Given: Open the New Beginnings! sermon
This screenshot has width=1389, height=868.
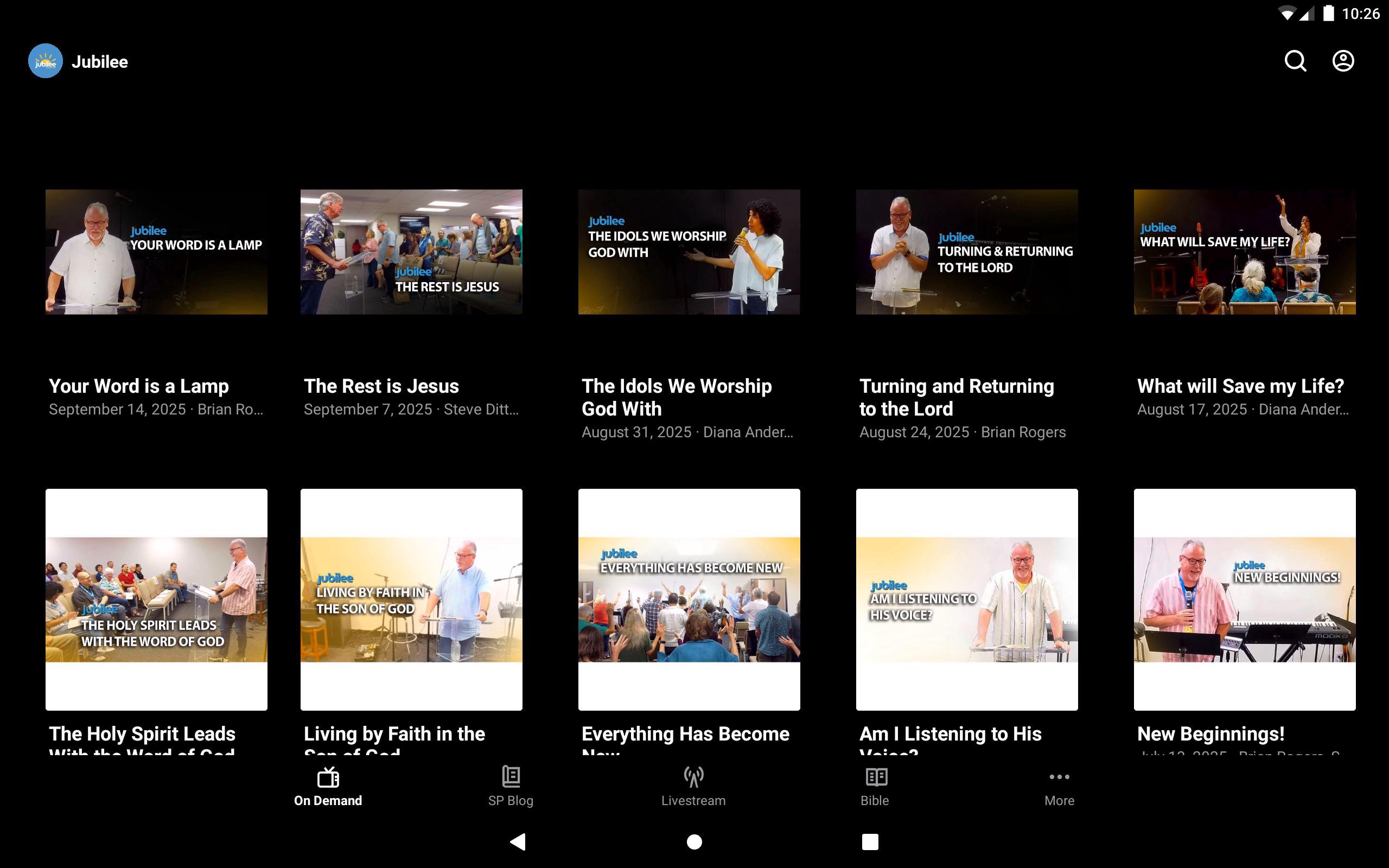Looking at the screenshot, I should pos(1244,599).
